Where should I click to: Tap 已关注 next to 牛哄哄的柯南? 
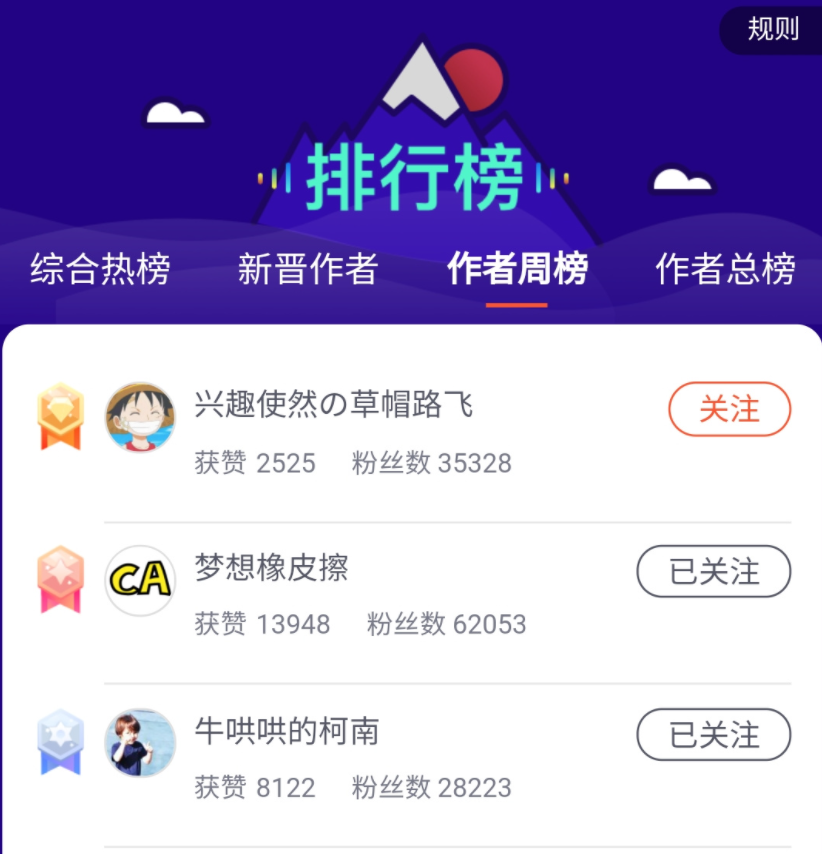(x=713, y=735)
